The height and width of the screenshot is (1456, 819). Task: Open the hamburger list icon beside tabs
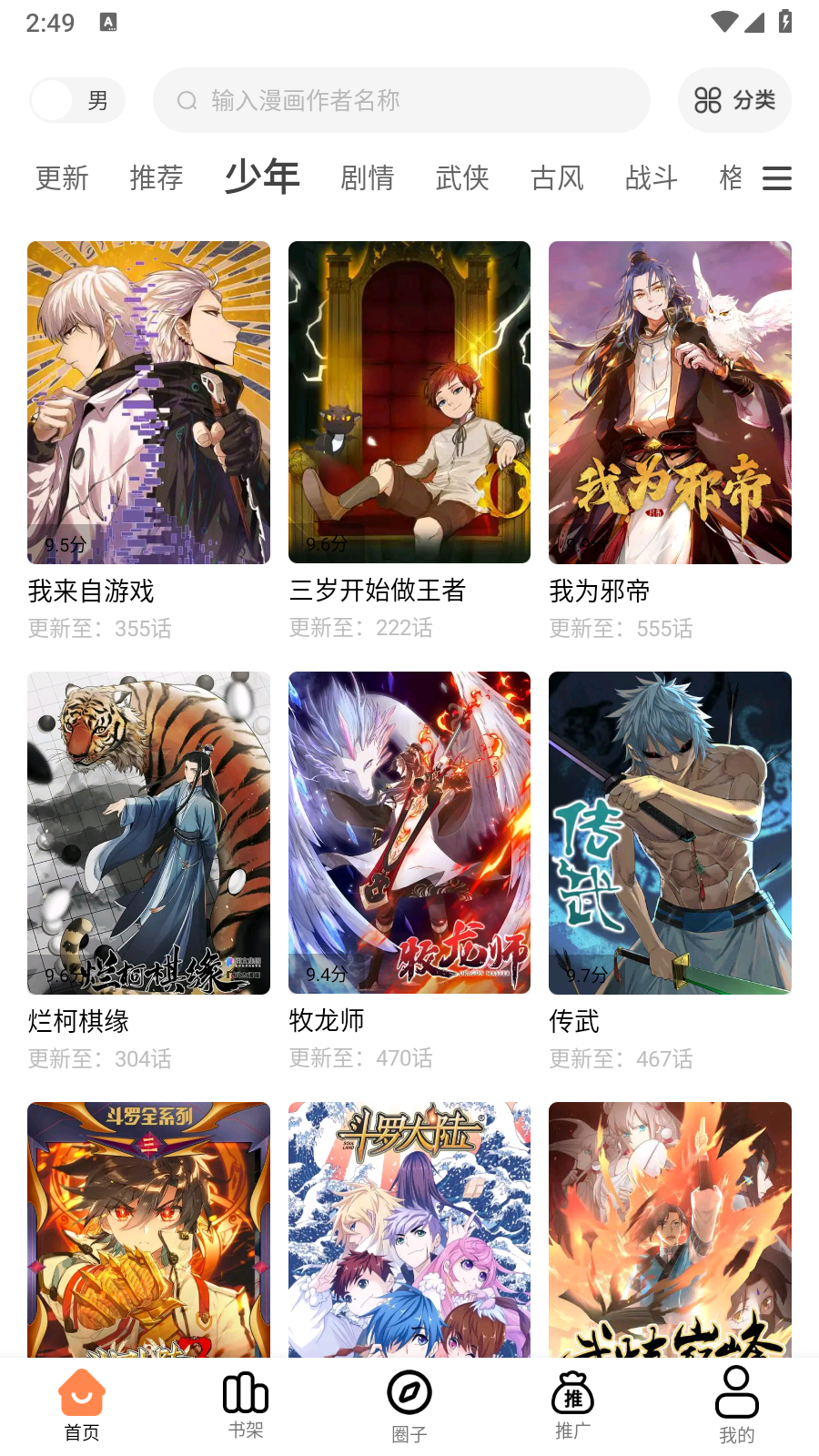click(774, 179)
